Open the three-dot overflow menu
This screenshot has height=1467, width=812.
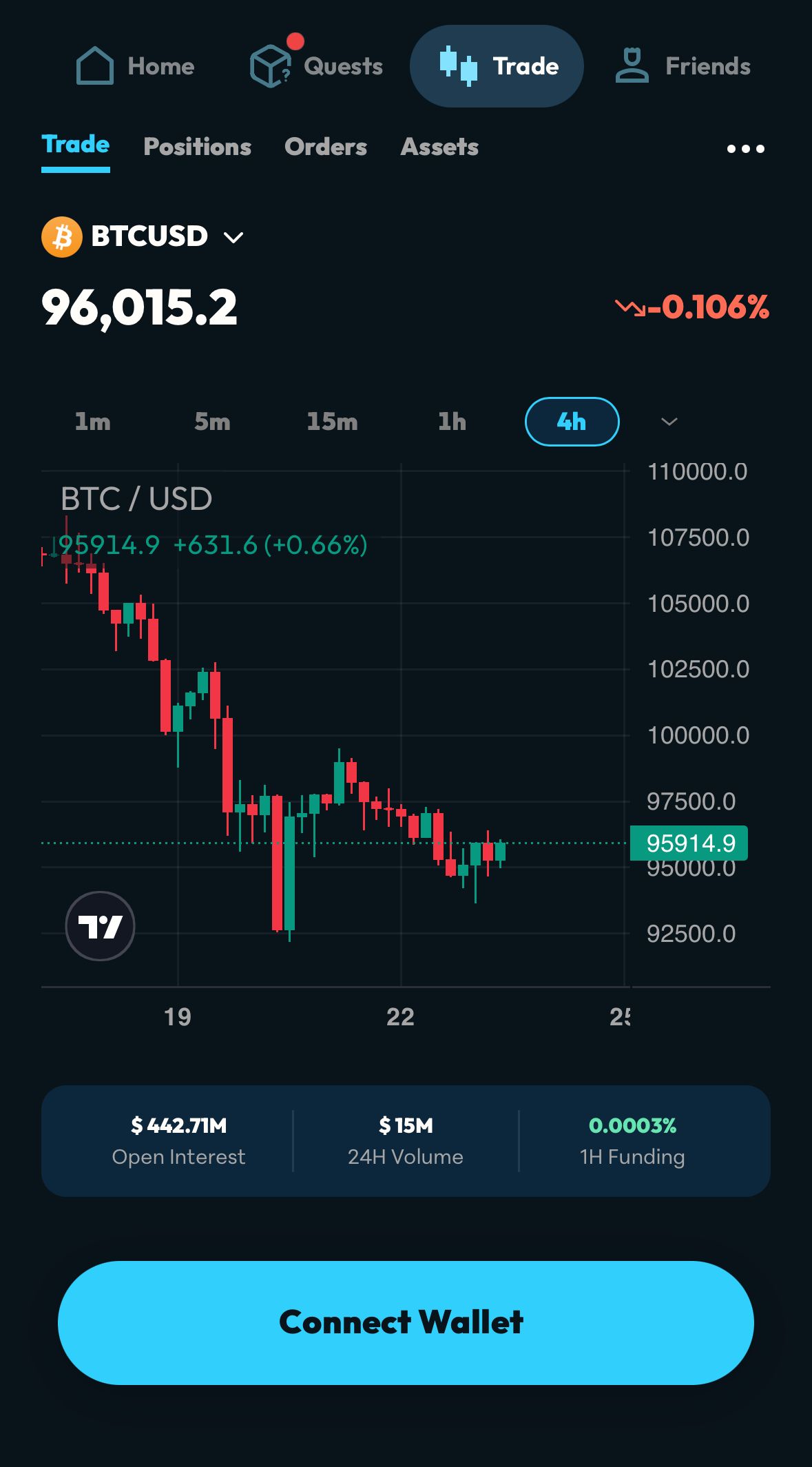click(x=745, y=149)
